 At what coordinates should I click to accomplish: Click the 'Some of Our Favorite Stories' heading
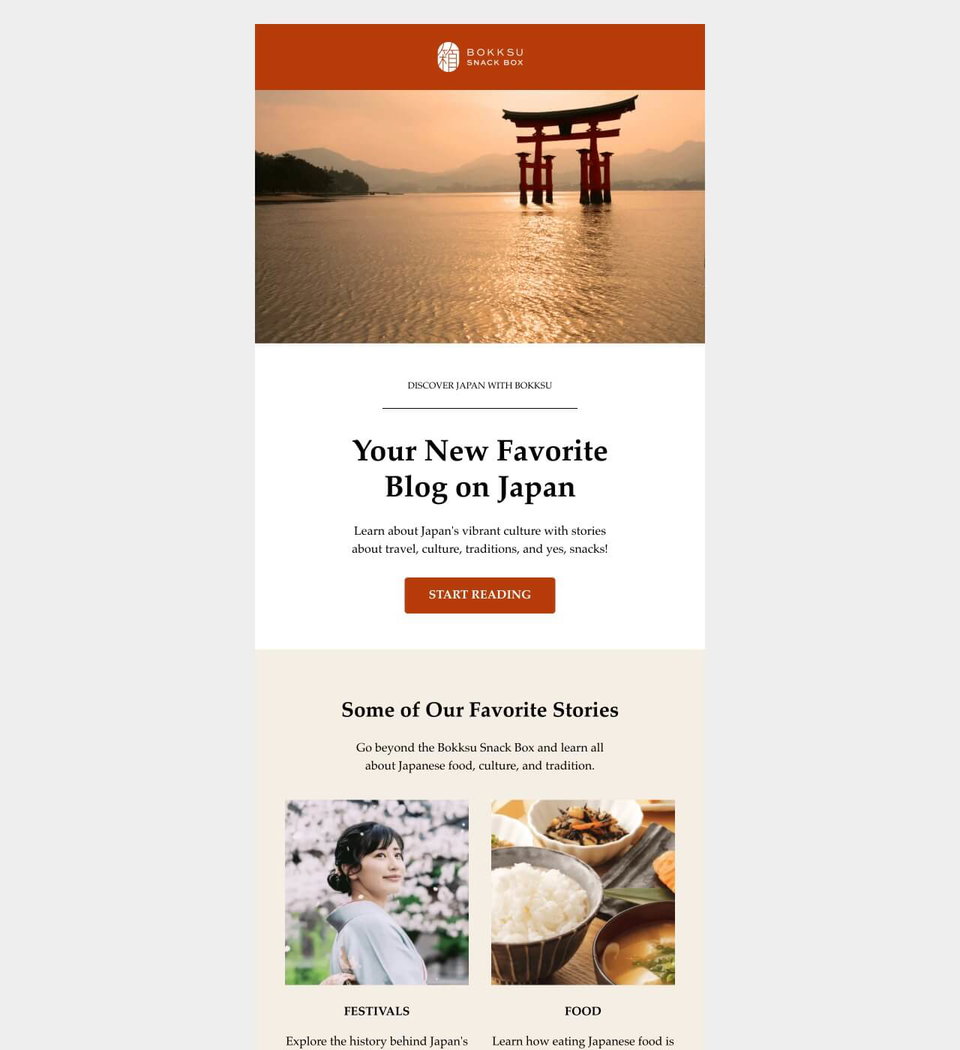pyautogui.click(x=480, y=710)
